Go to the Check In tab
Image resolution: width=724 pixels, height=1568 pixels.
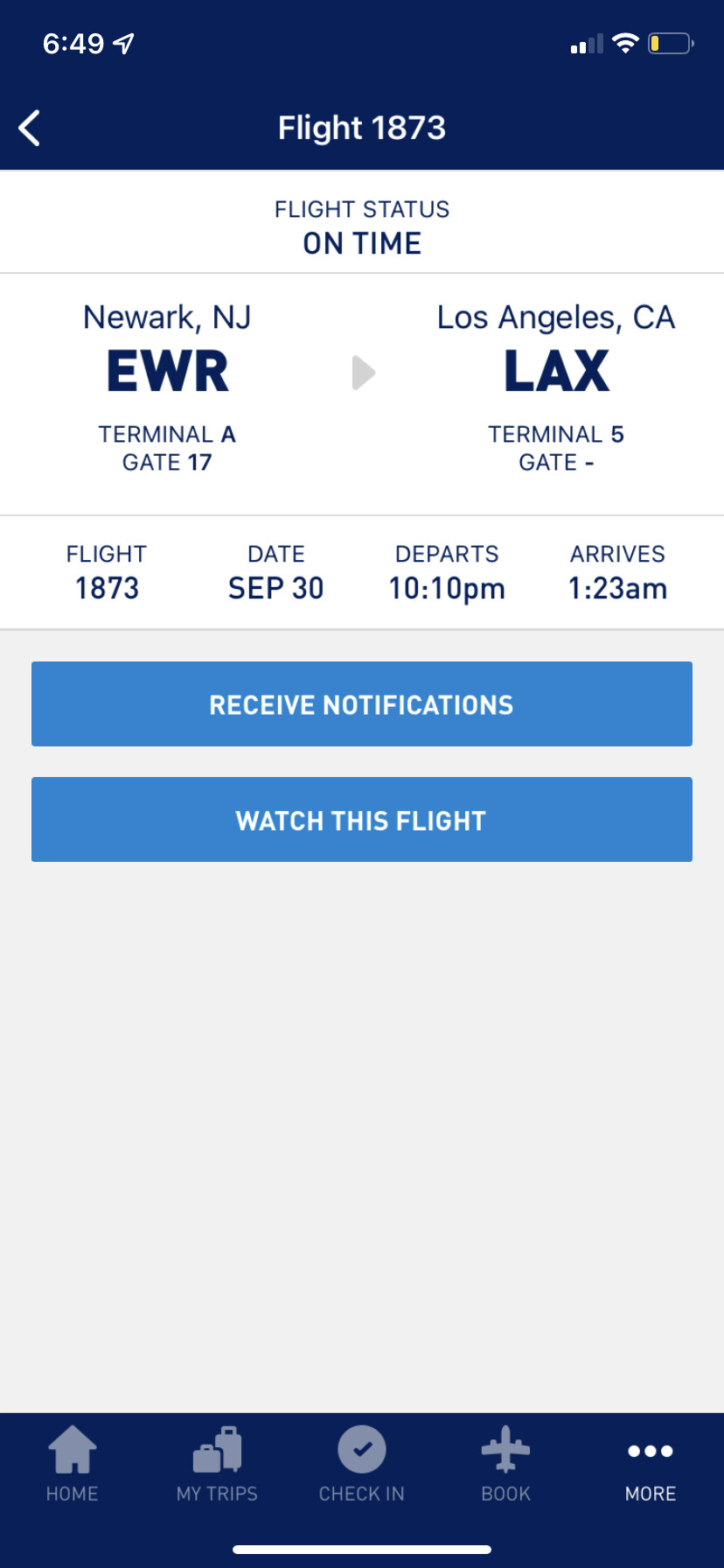pyautogui.click(x=362, y=1464)
